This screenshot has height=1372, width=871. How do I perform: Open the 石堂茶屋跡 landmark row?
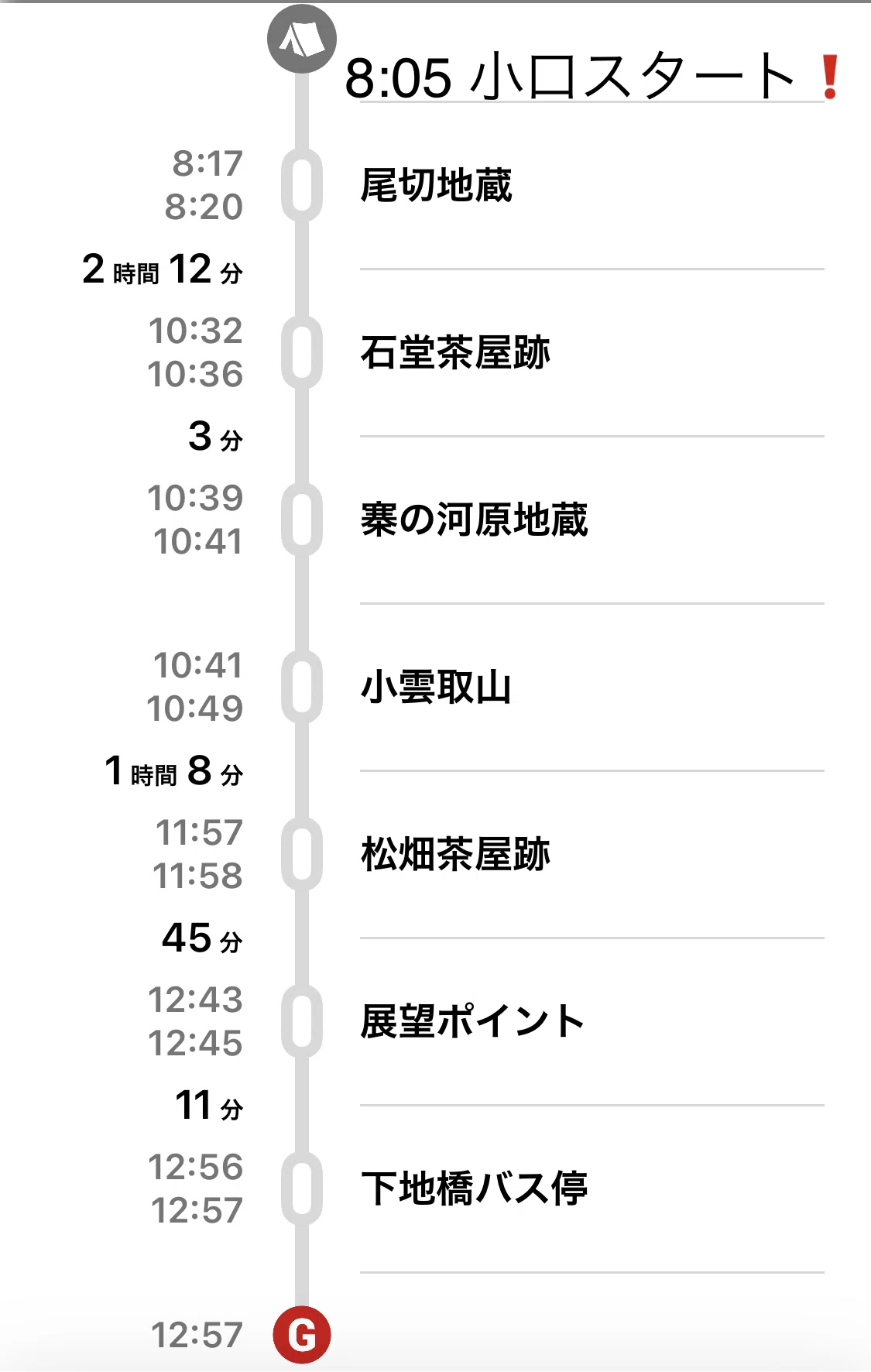(x=592, y=353)
